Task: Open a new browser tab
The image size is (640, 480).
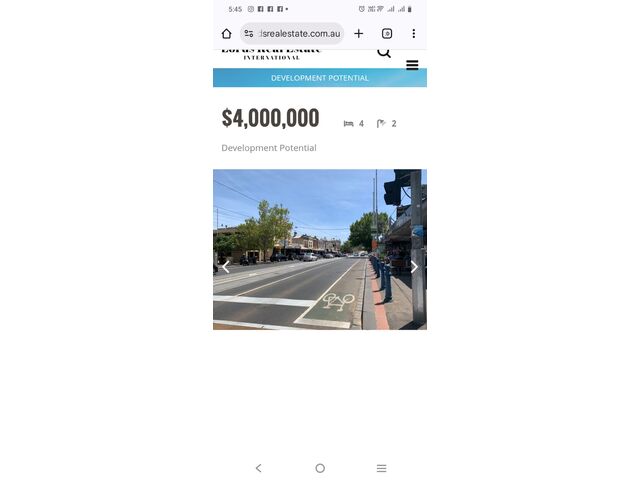Action: coord(358,33)
